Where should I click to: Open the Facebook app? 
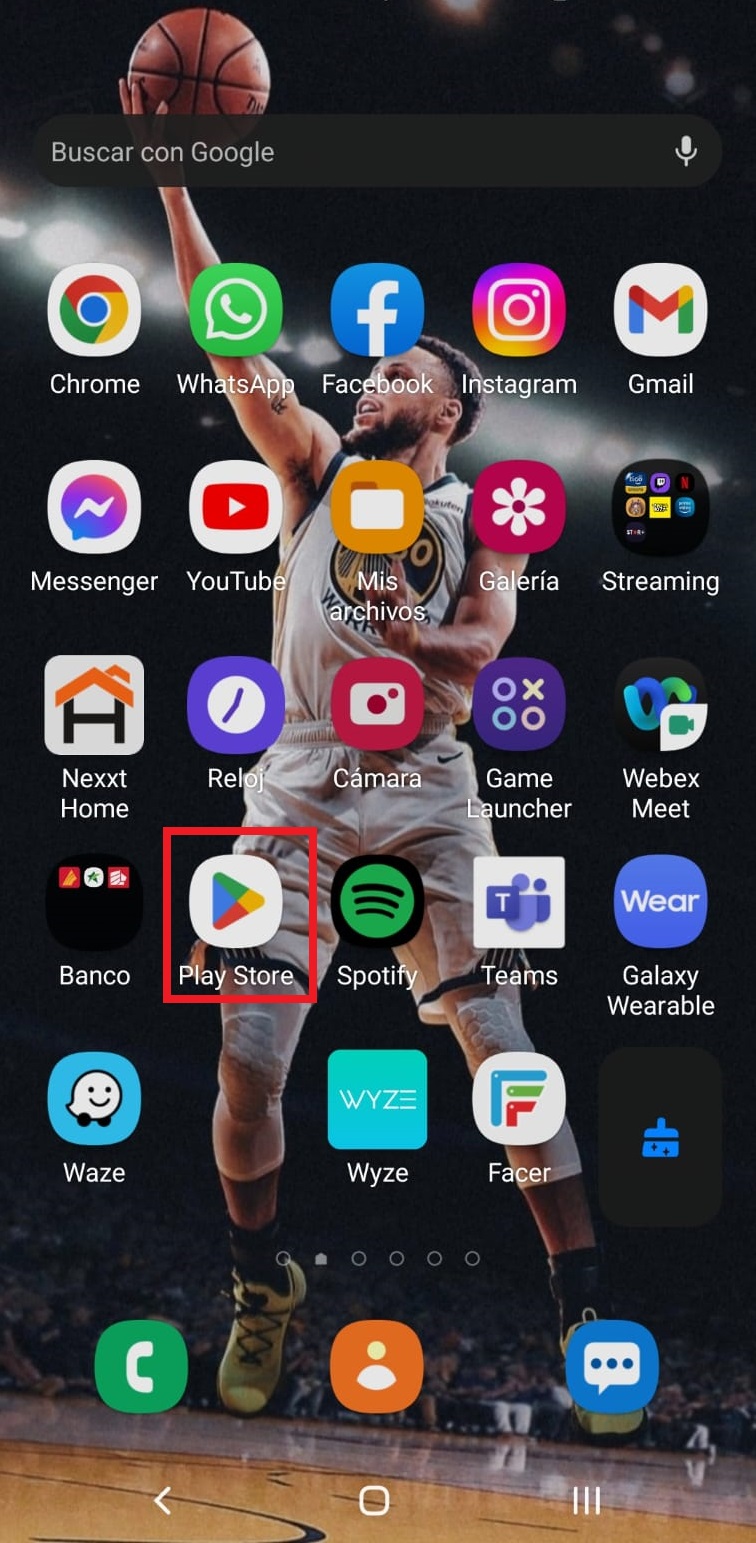click(x=377, y=310)
